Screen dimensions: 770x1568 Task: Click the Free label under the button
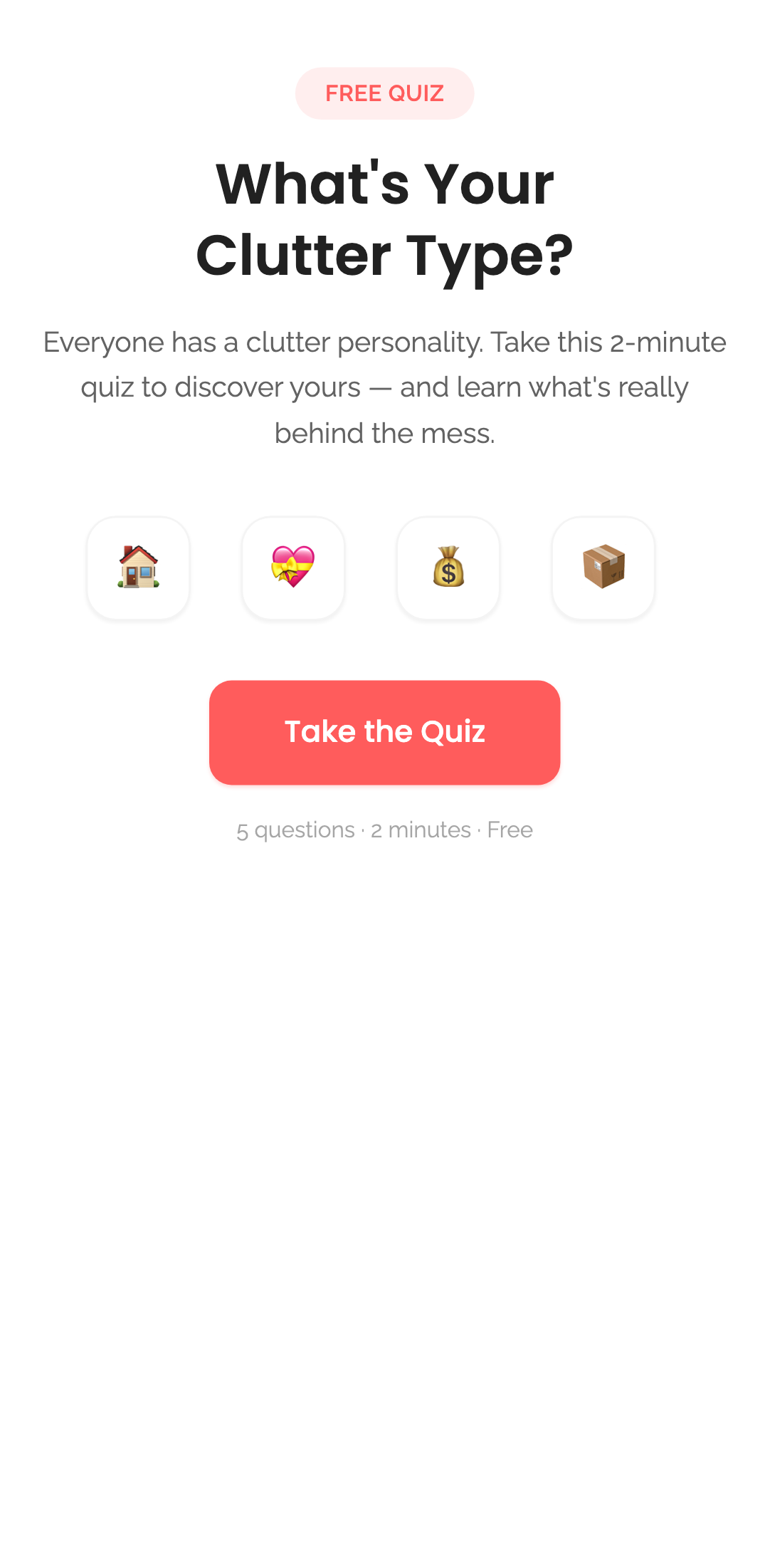510,830
